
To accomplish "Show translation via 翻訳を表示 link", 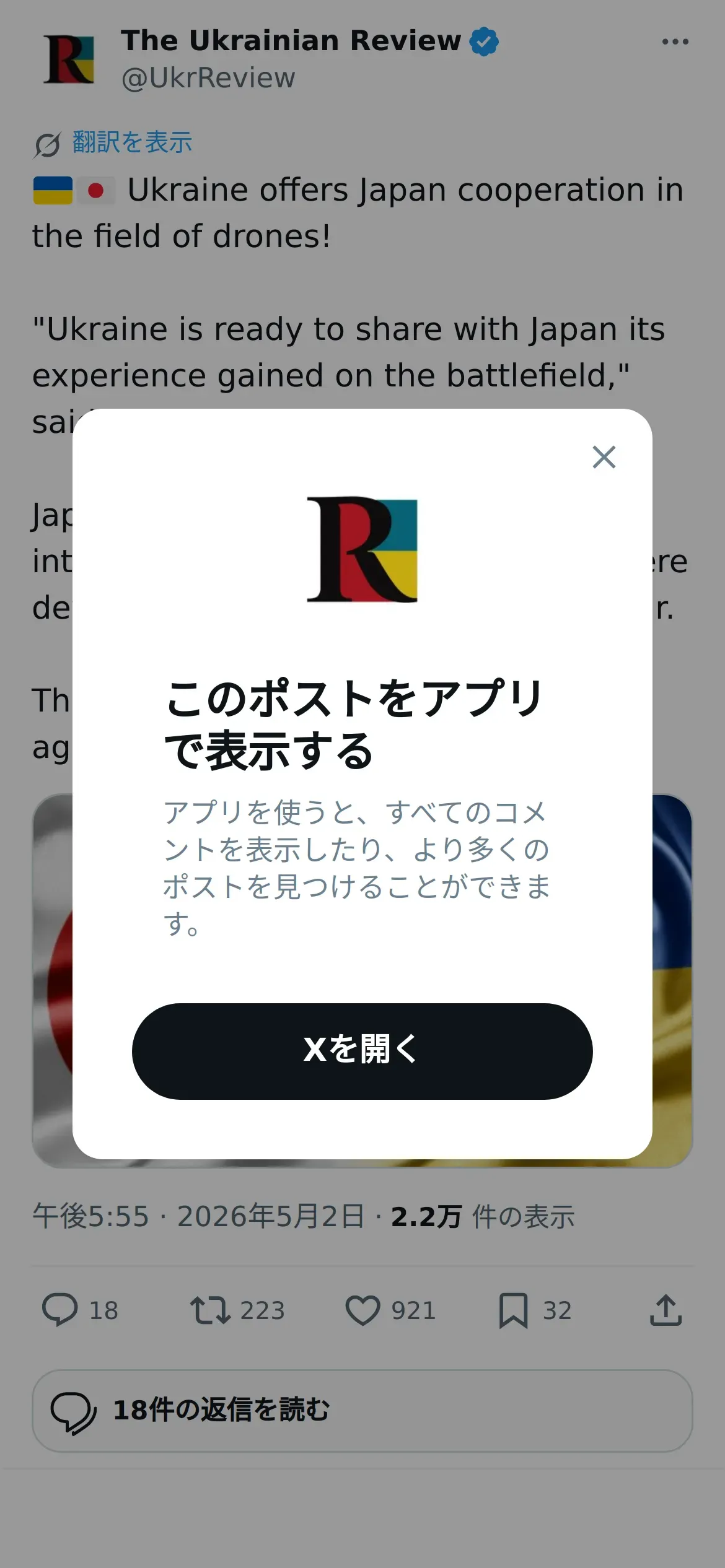I will (132, 142).
